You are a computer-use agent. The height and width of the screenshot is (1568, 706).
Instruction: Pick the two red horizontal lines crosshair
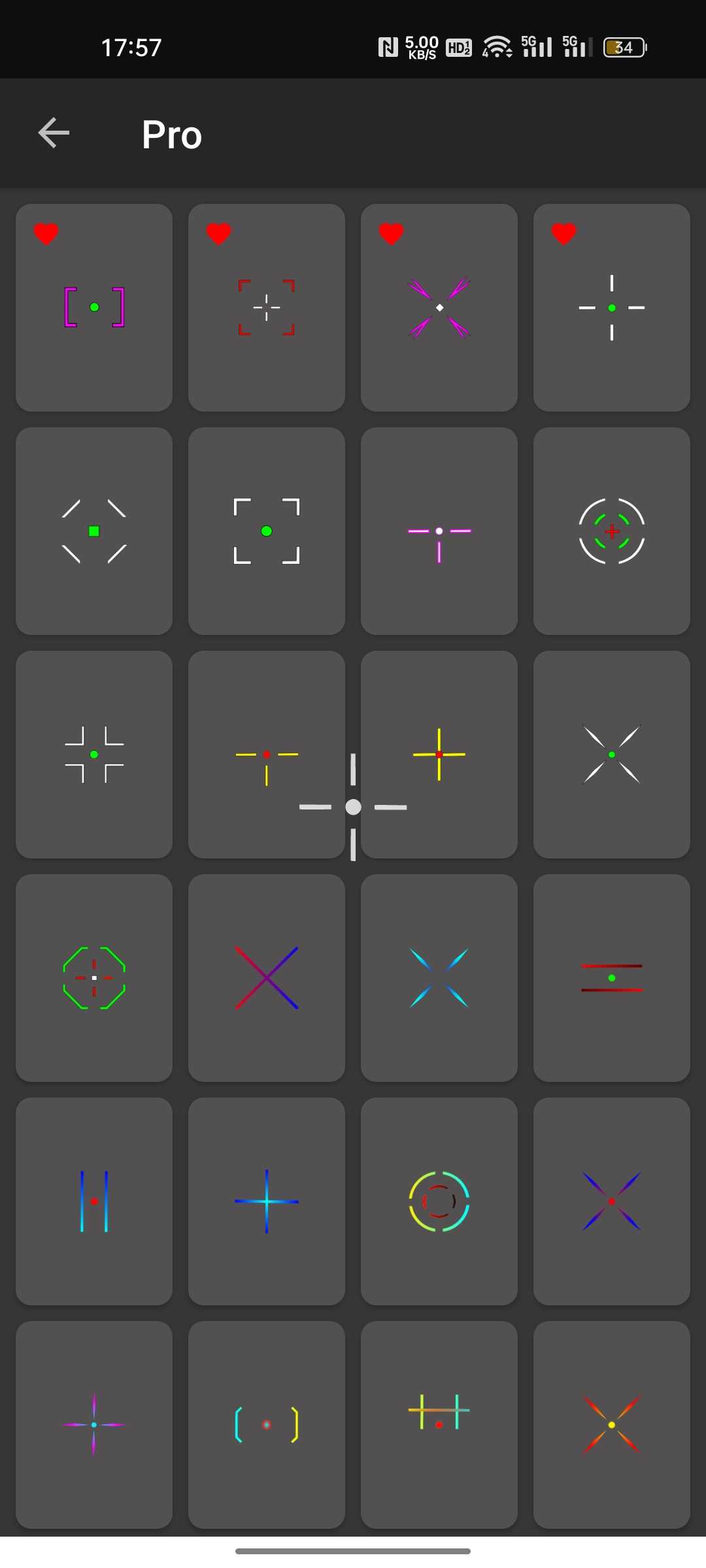[612, 977]
